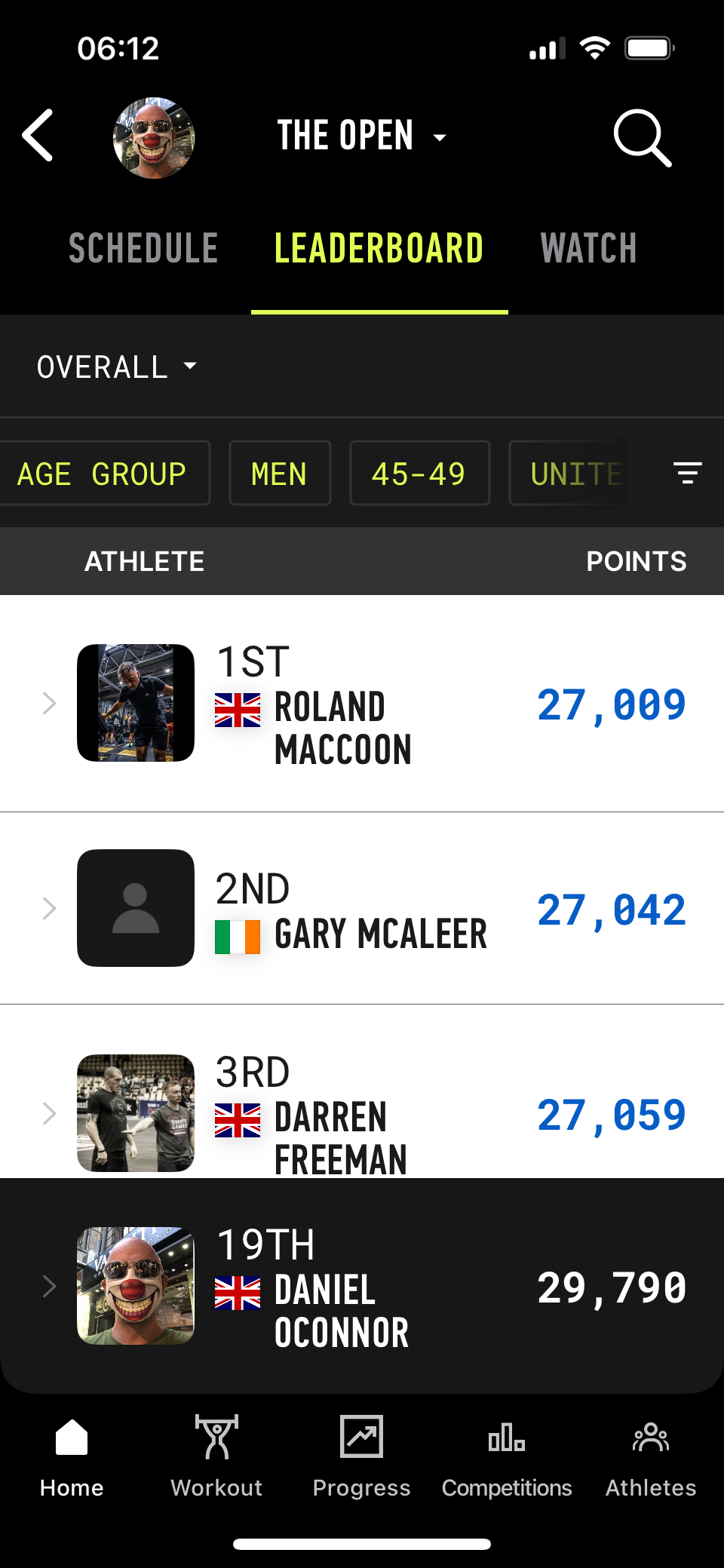724x1568 pixels.
Task: Tap the 45-49 age chip
Action: 419,474
